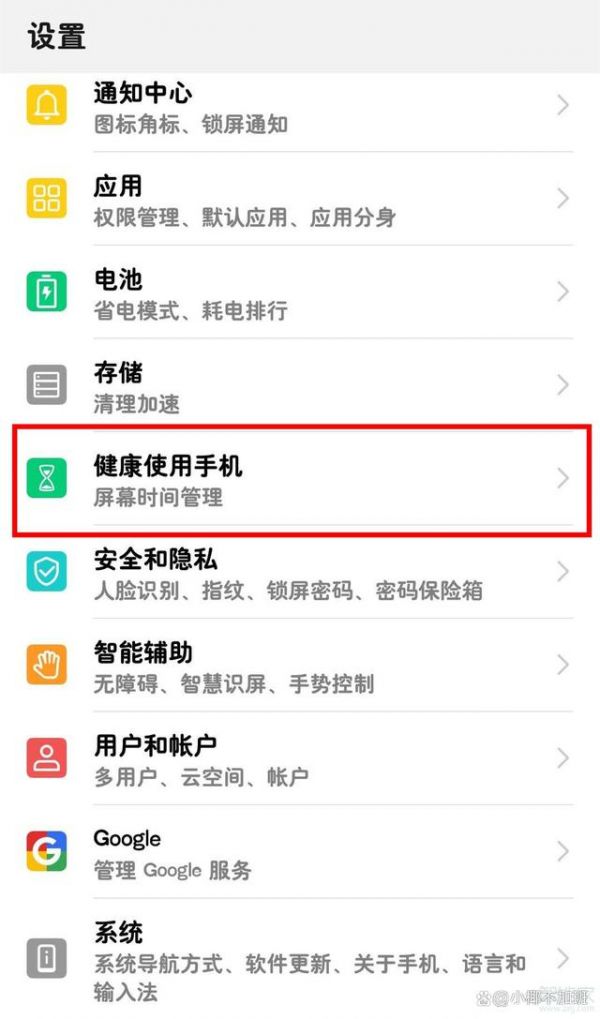Tap the 智能辅助 row

300,665
